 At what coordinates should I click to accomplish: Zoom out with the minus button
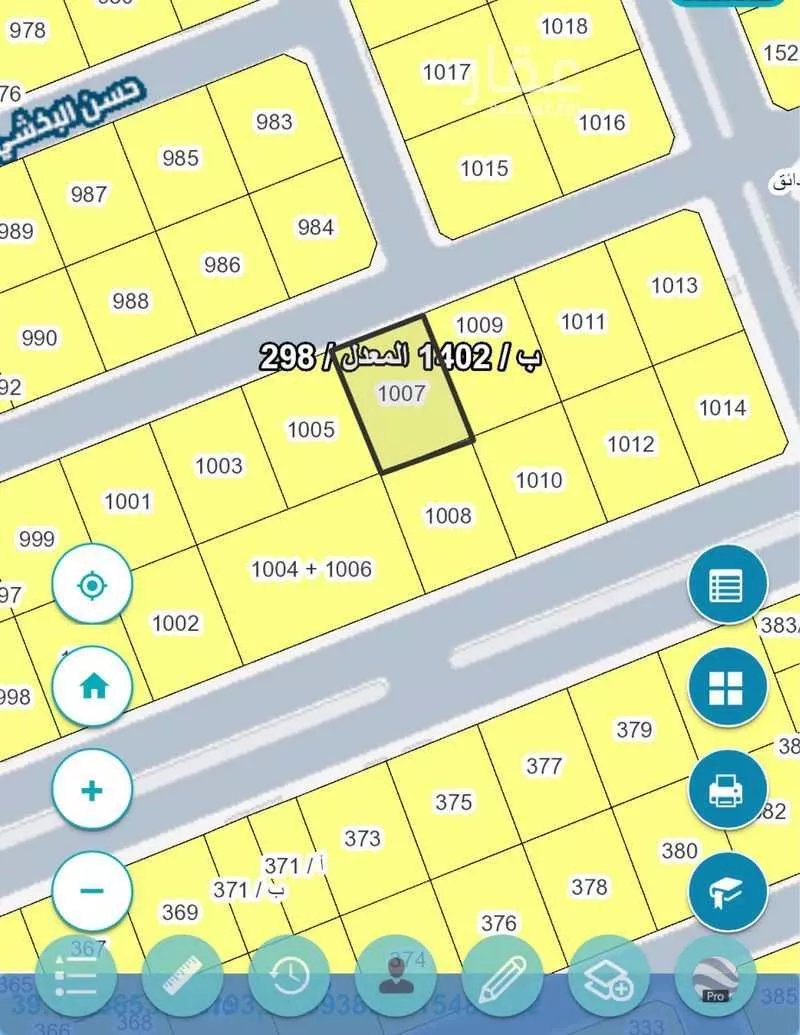click(92, 890)
